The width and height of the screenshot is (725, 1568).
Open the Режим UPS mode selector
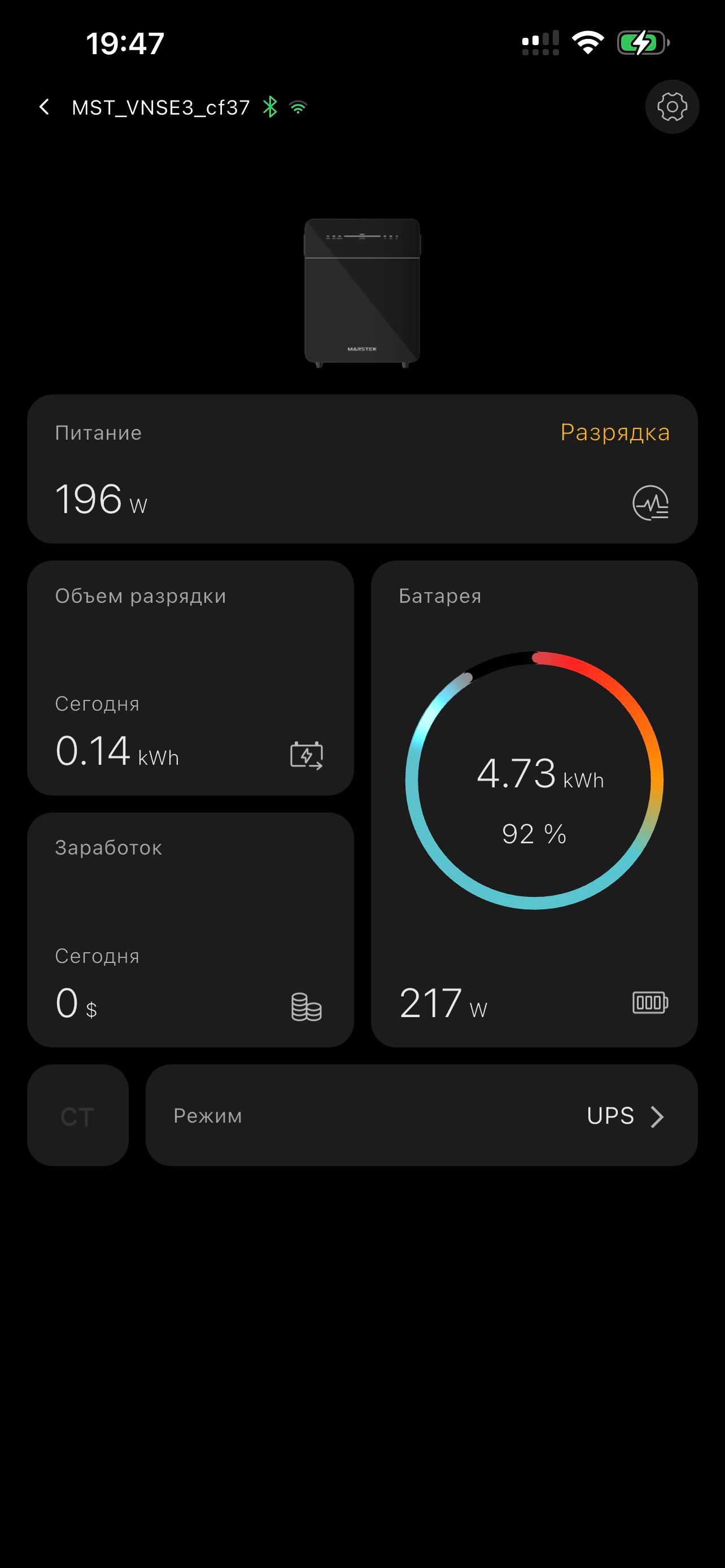(421, 1115)
